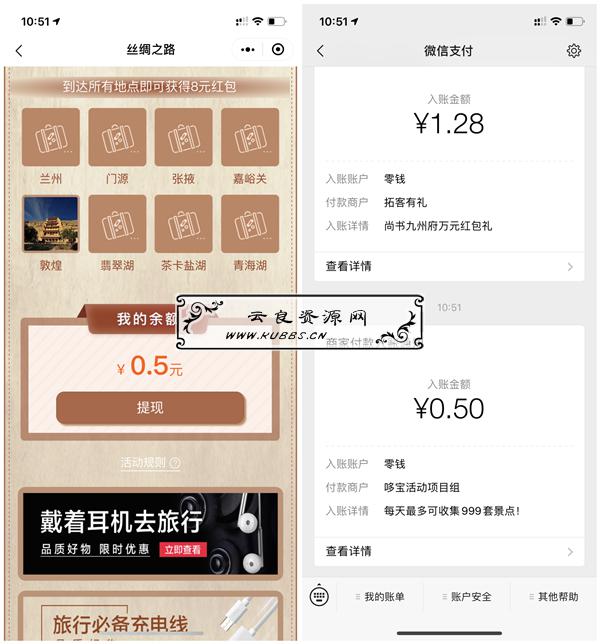Open the 戴着耳机去旅行 headphone banner
The height and width of the screenshot is (644, 600).
point(150,533)
